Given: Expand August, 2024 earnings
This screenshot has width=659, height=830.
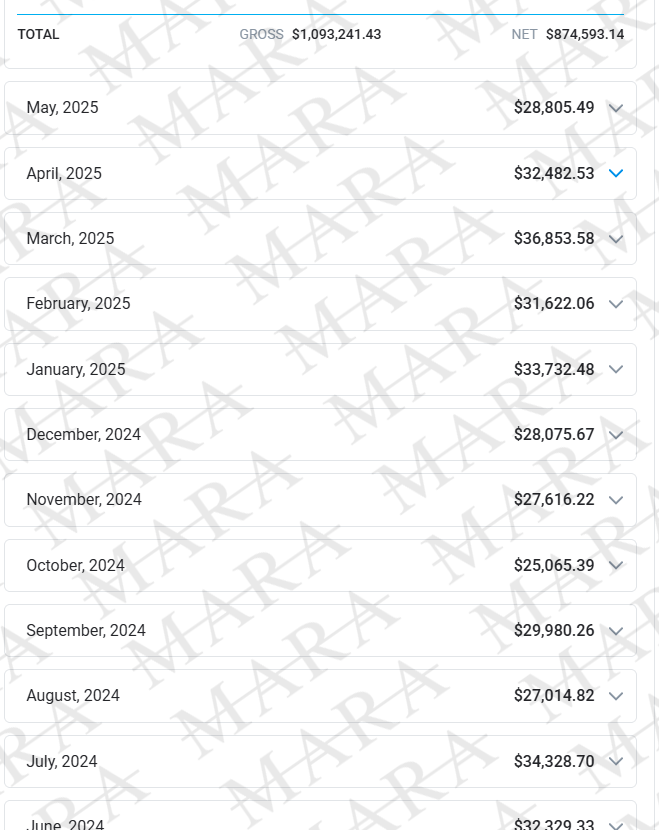Looking at the screenshot, I should pyautogui.click(x=616, y=696).
